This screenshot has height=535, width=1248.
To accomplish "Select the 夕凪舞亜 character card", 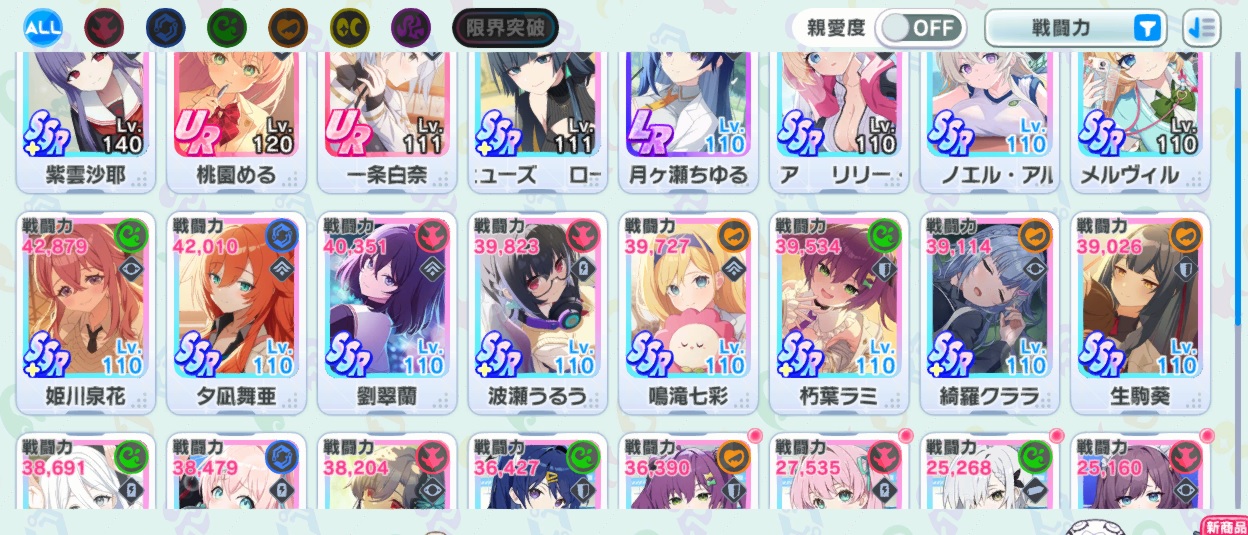I will (x=236, y=310).
